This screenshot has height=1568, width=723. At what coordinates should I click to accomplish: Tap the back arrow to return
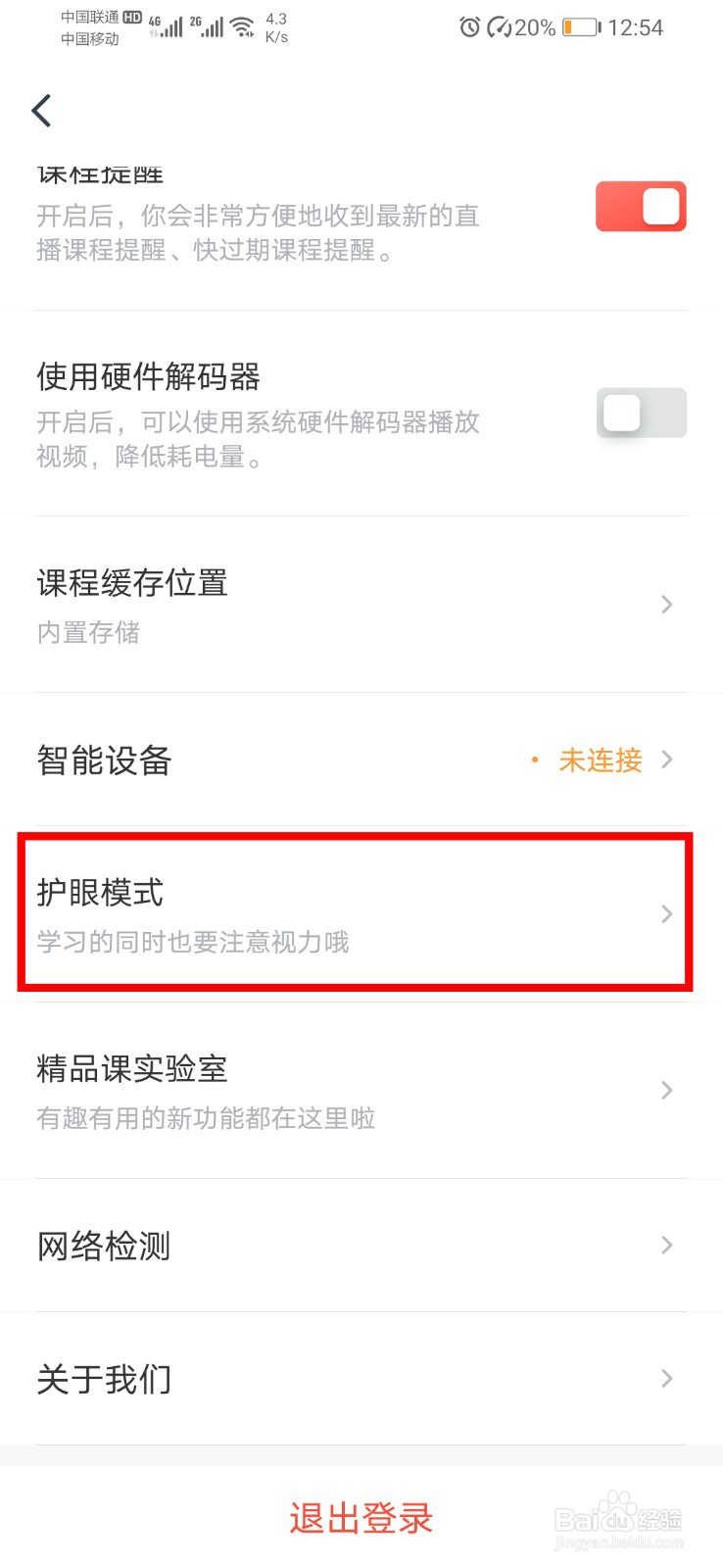[41, 110]
